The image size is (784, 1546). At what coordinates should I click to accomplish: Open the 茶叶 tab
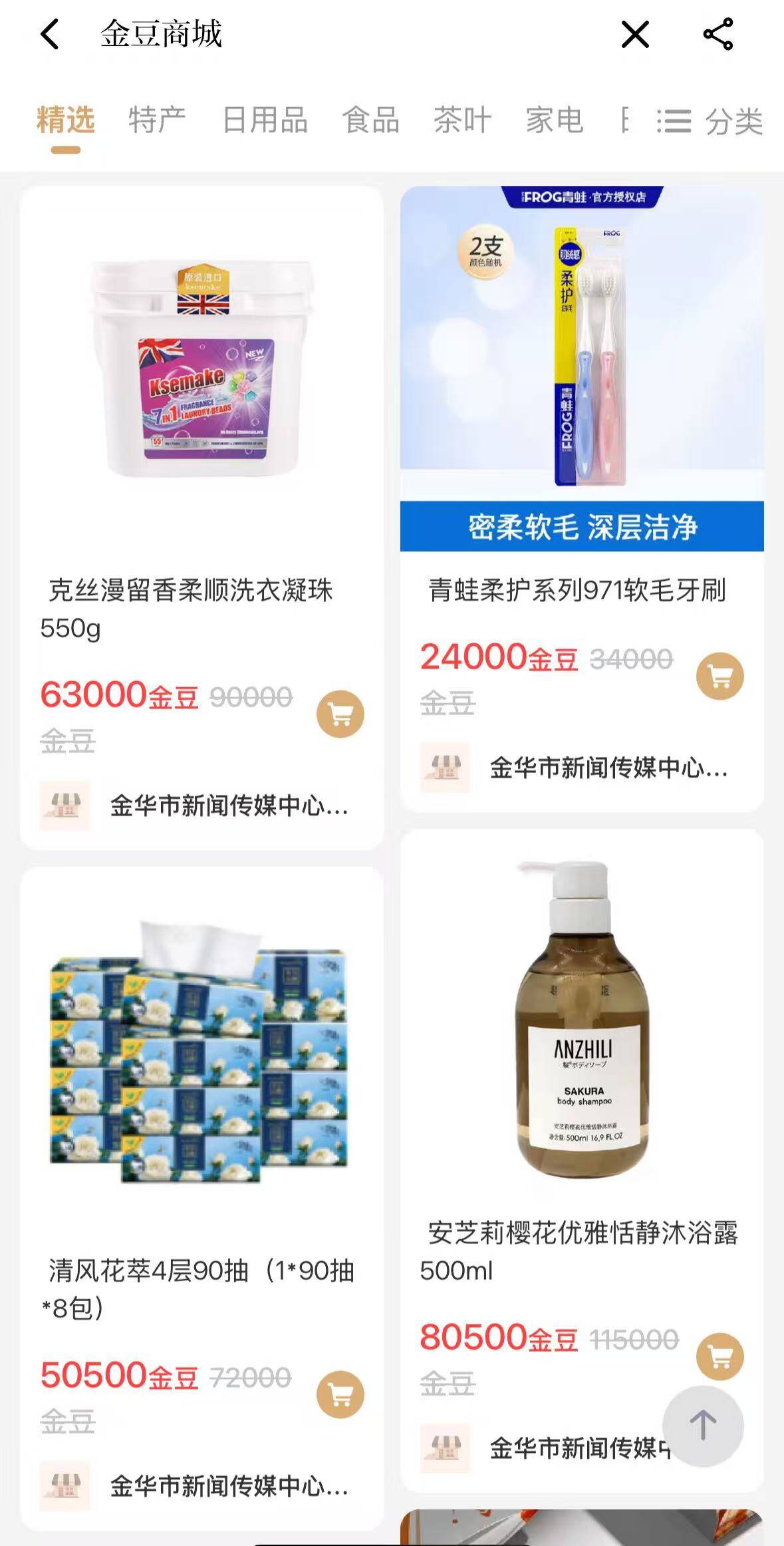[462, 120]
